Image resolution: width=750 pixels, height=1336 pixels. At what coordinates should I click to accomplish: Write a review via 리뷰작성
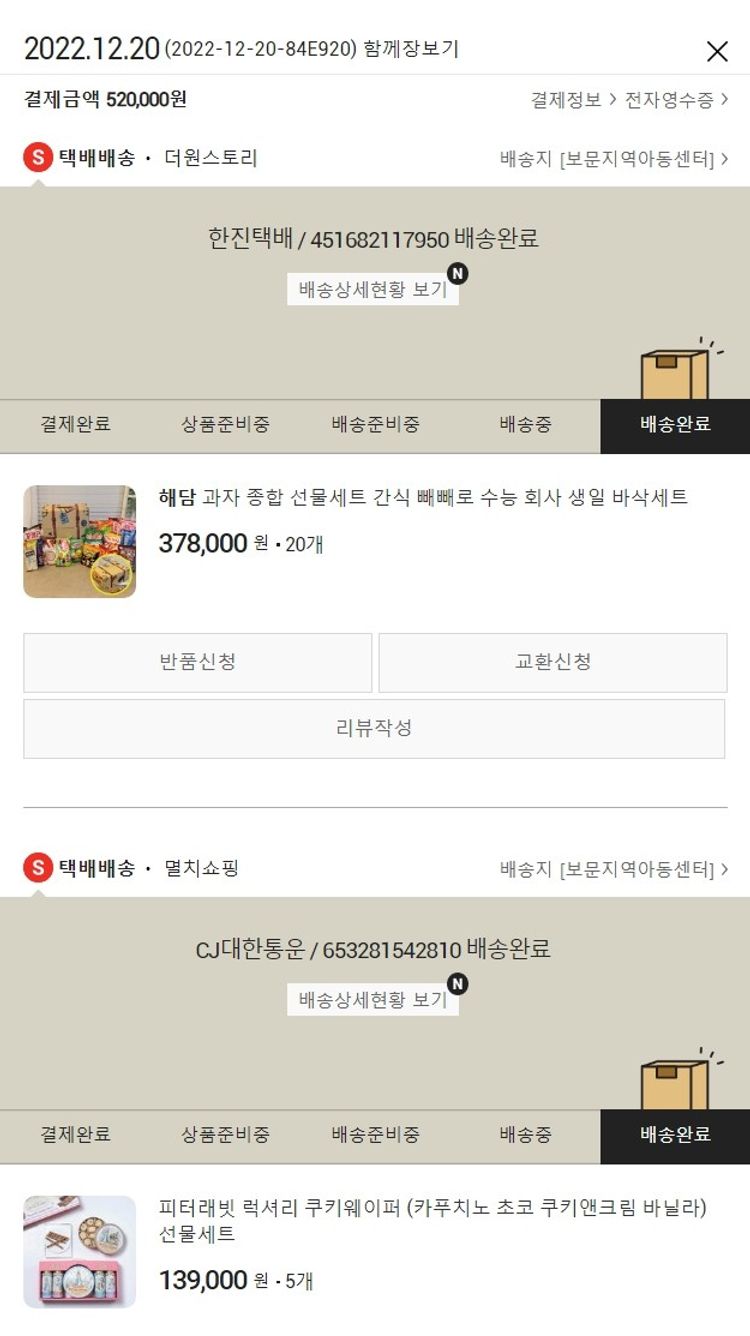pyautogui.click(x=374, y=728)
